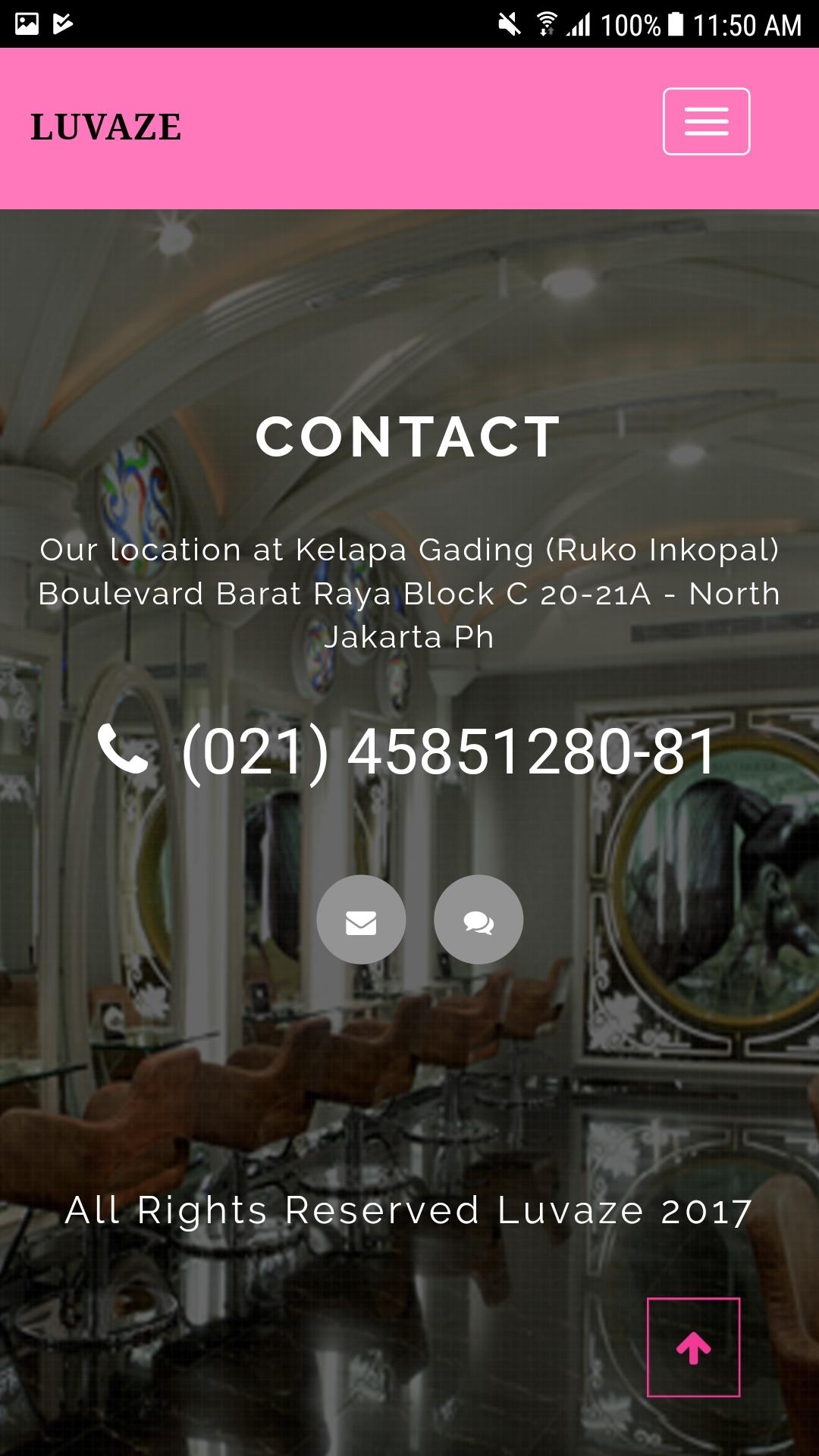This screenshot has height=1456, width=819.
Task: Tap the pink arrow to return to top
Action: [693, 1348]
